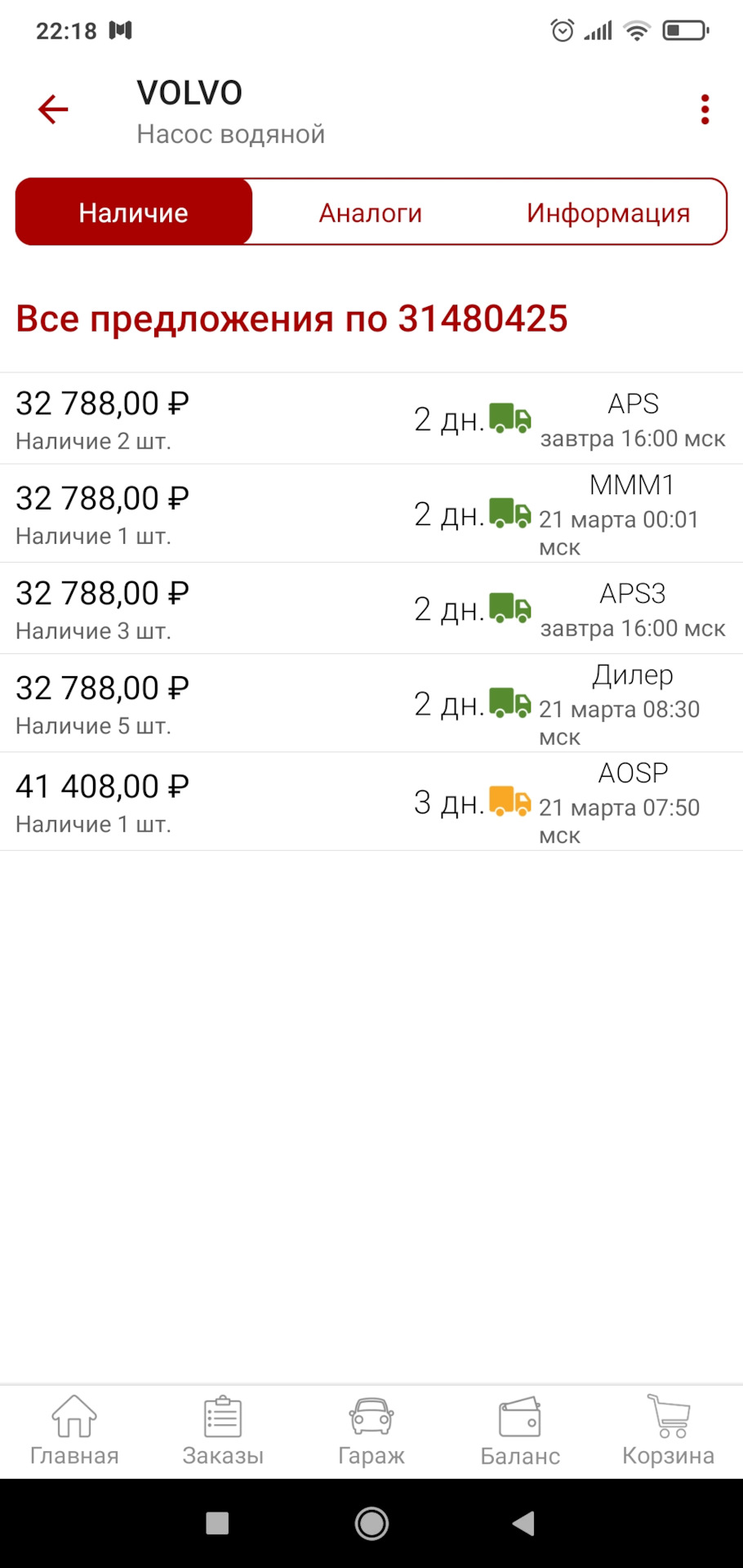This screenshot has height=1568, width=743.
Task: Tap the system home button
Action: click(x=371, y=1523)
